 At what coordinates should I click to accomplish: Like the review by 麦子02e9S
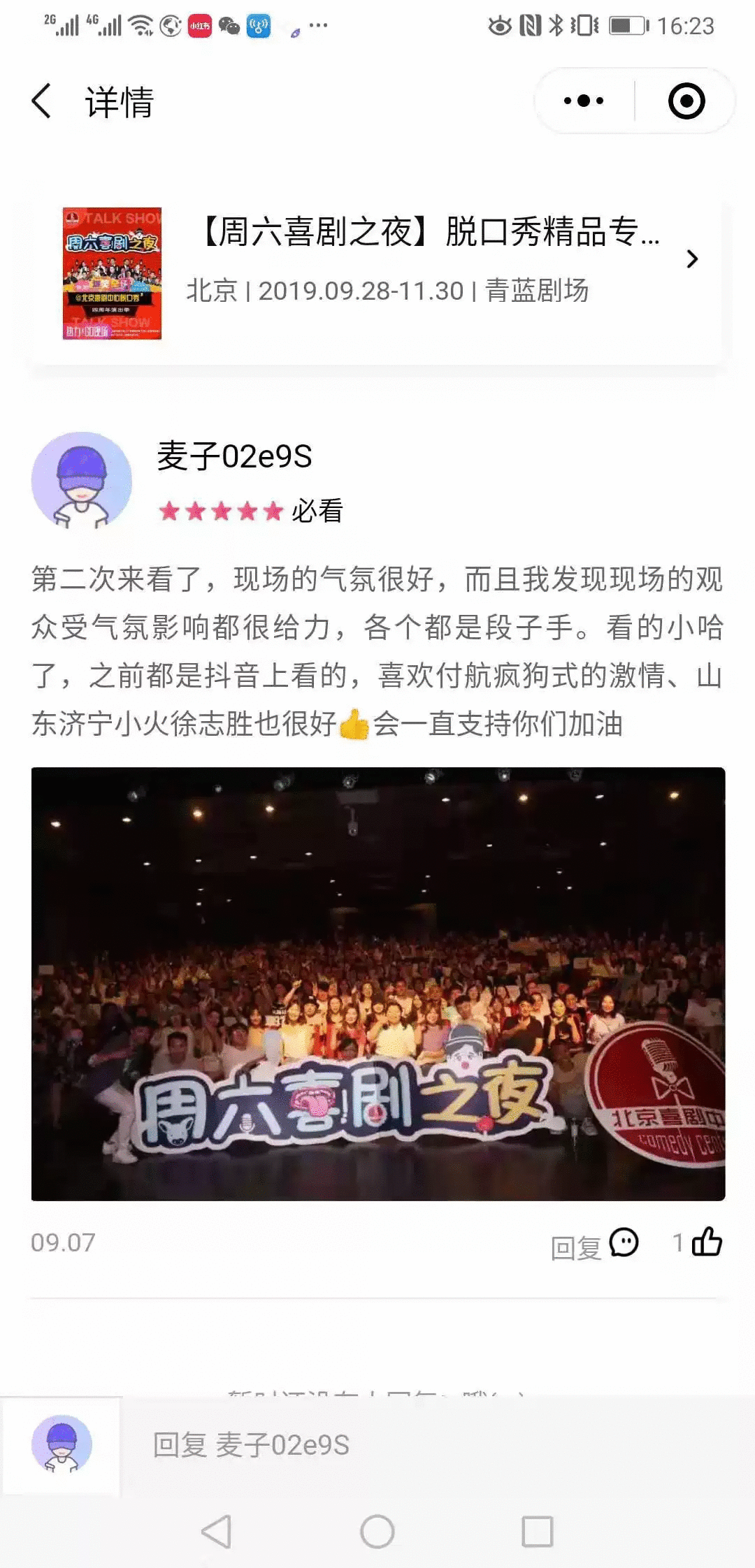point(706,1242)
